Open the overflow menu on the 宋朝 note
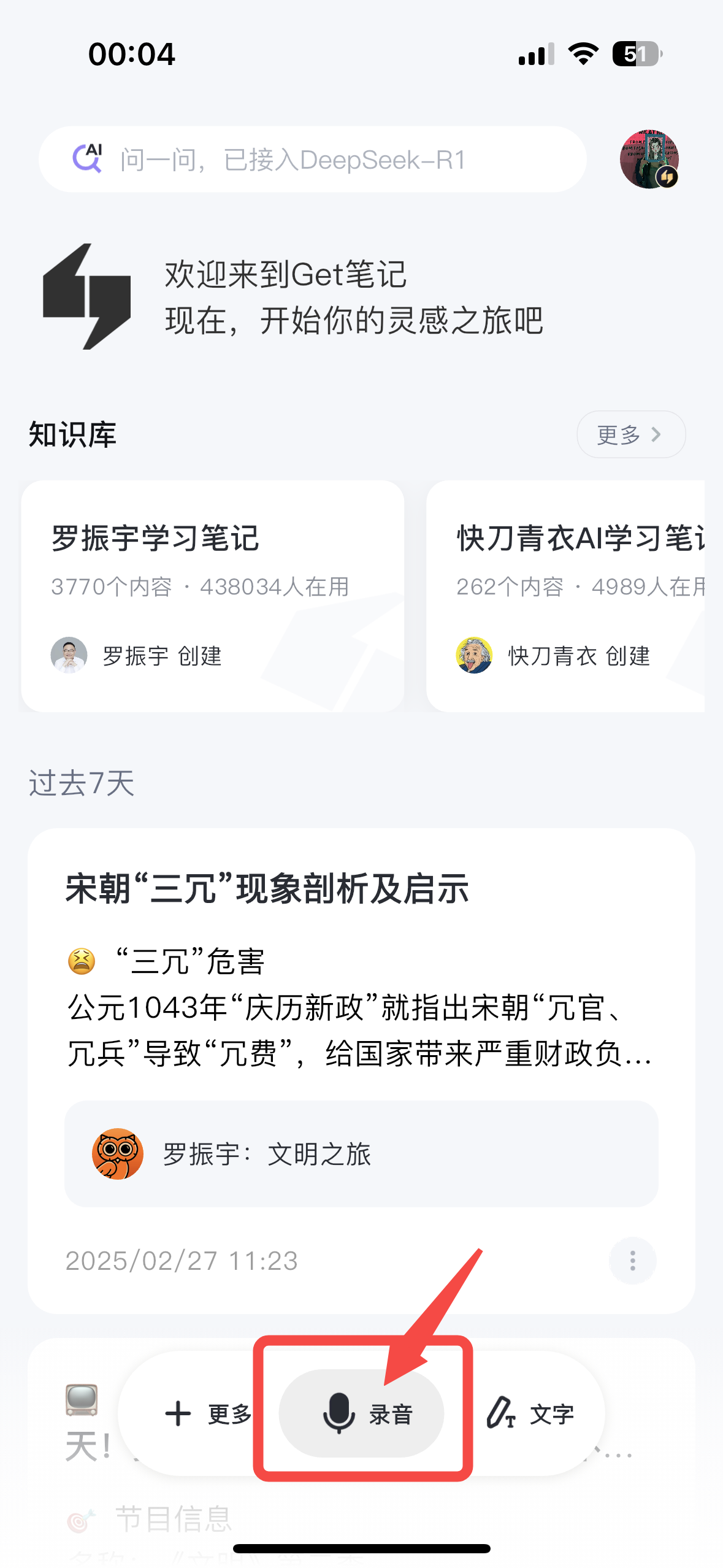This screenshot has width=723, height=1568. pos(632,1261)
